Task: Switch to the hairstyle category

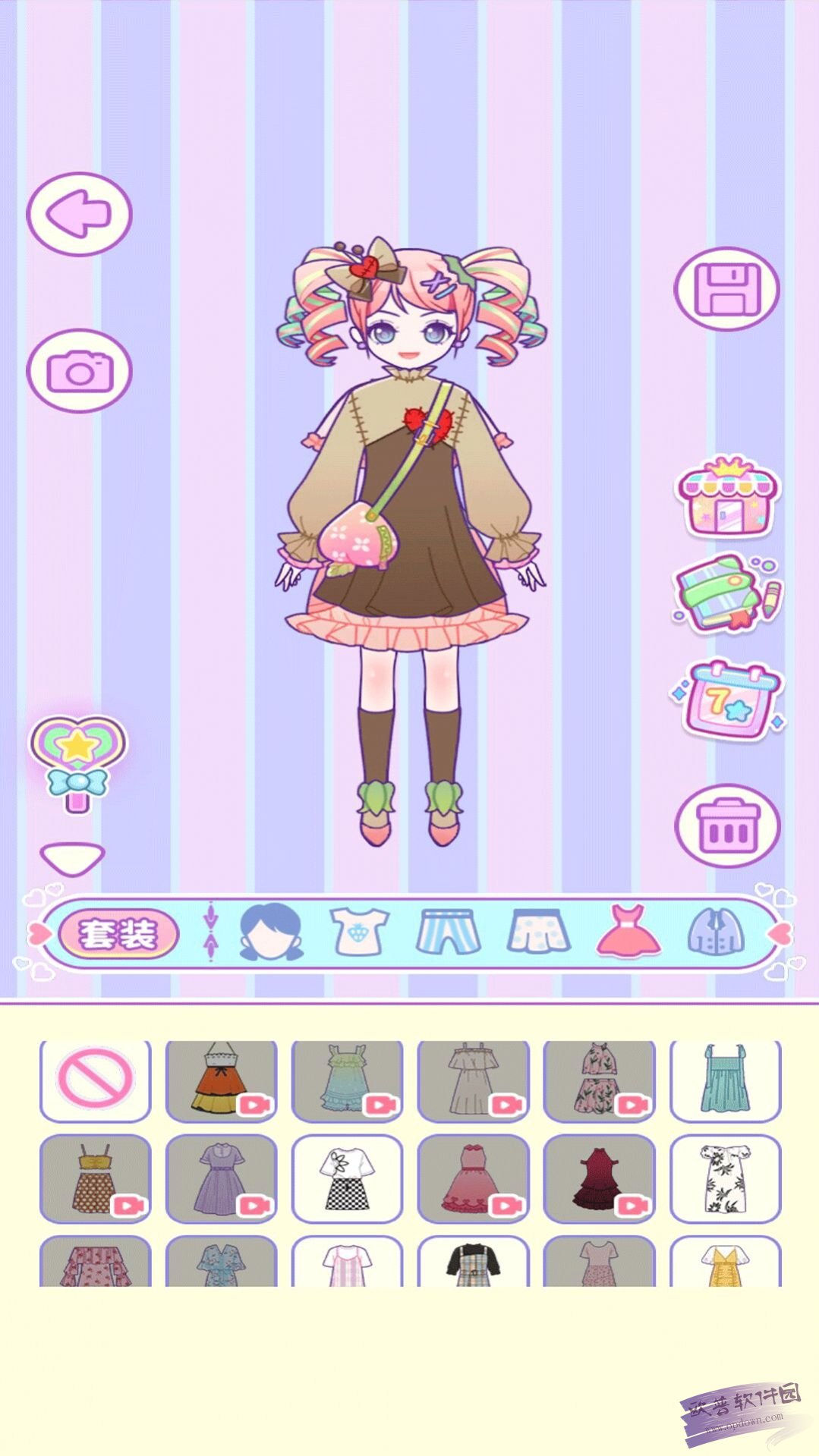Action: pyautogui.click(x=272, y=932)
